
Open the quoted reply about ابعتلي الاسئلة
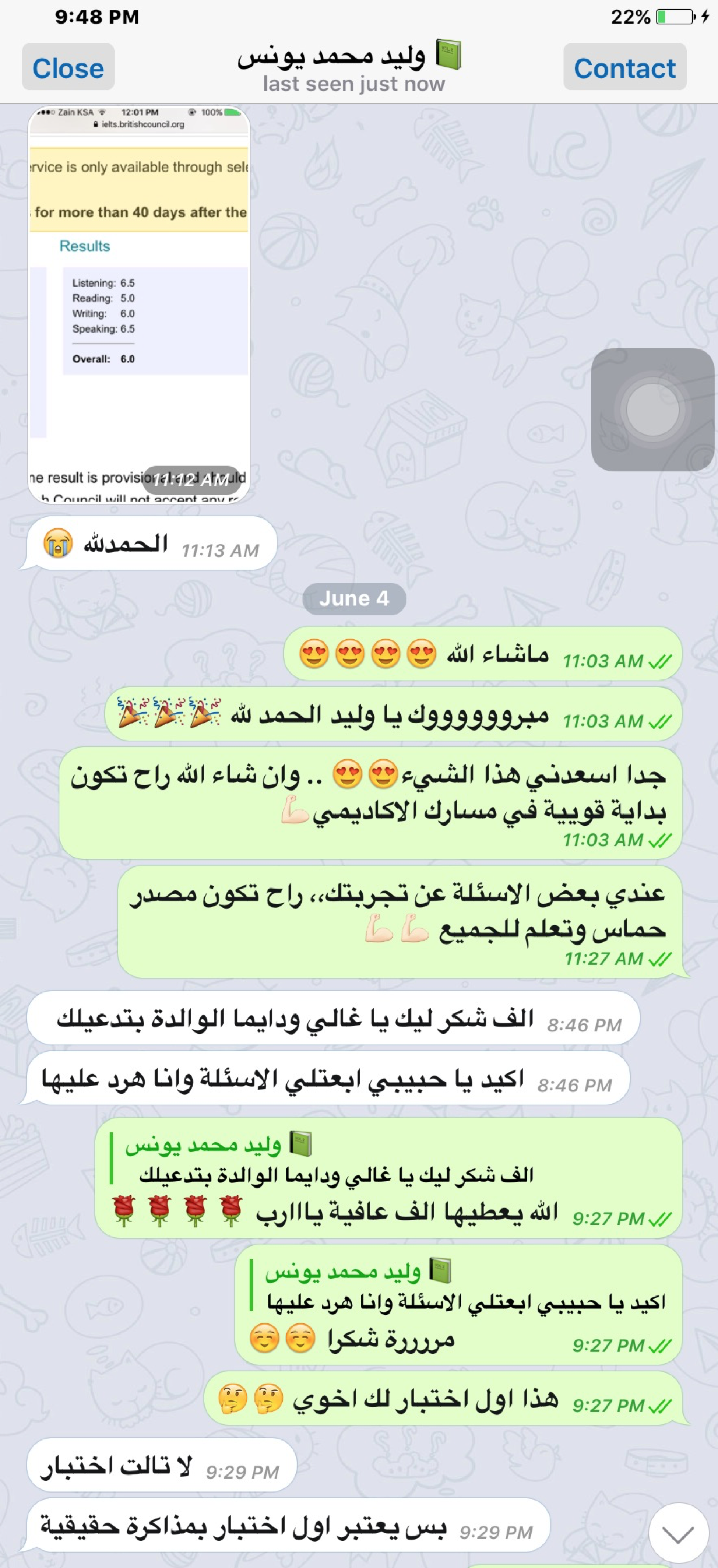465,1287
